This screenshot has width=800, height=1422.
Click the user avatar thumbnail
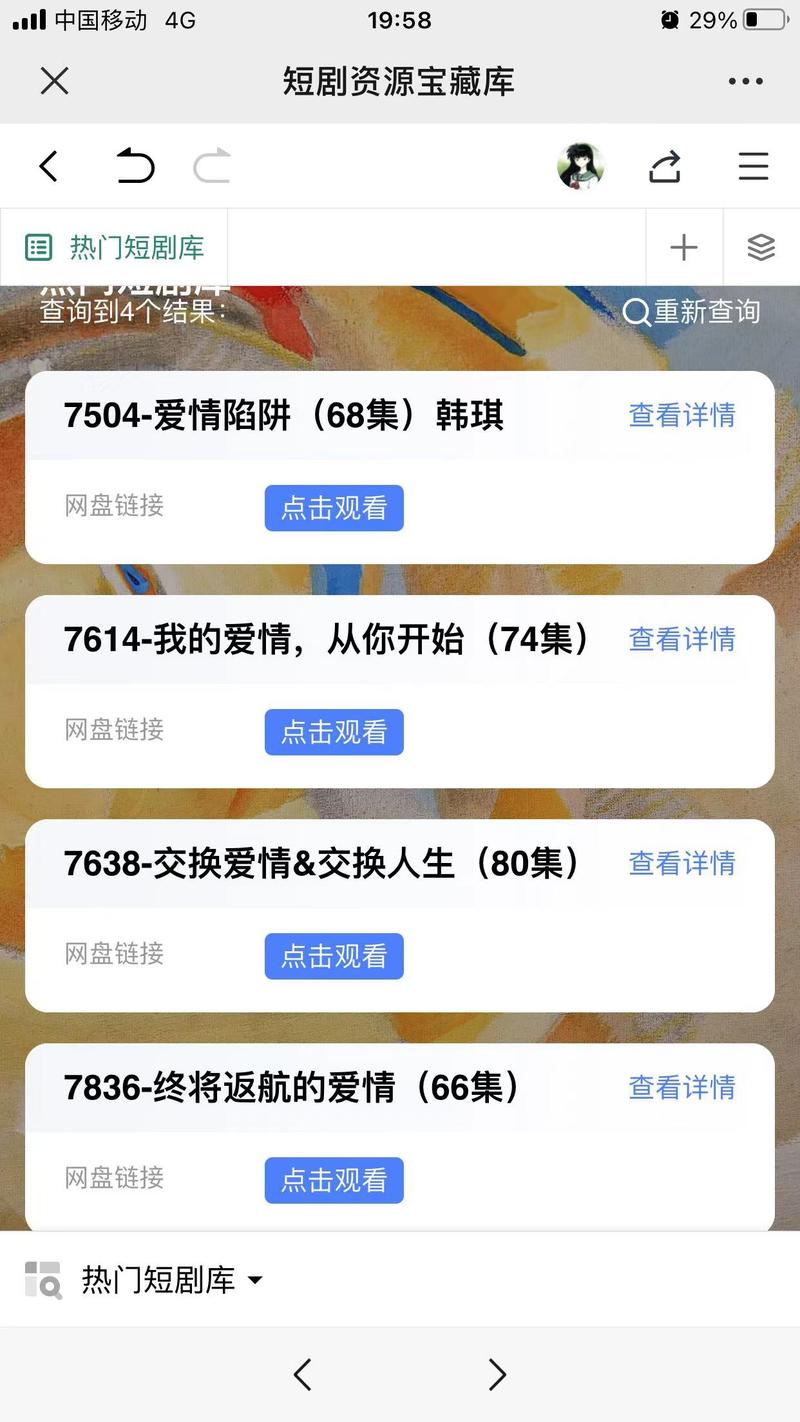(x=580, y=166)
